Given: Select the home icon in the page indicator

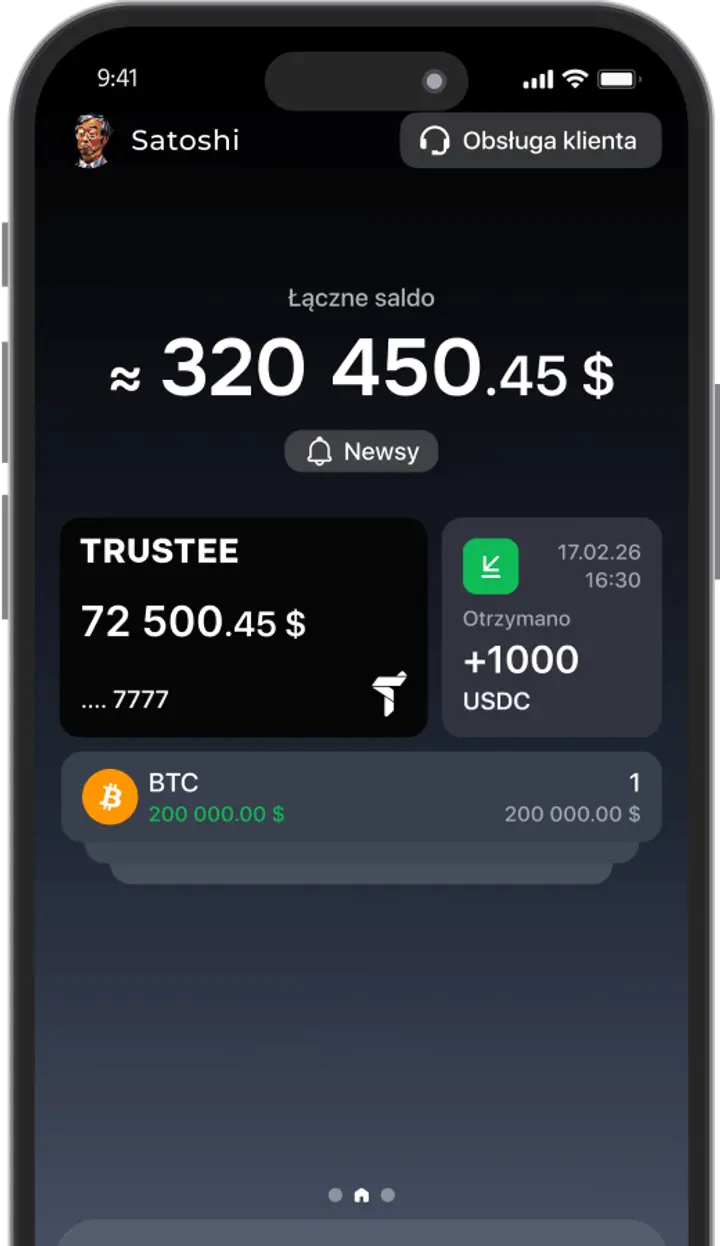Looking at the screenshot, I should [x=361, y=1194].
